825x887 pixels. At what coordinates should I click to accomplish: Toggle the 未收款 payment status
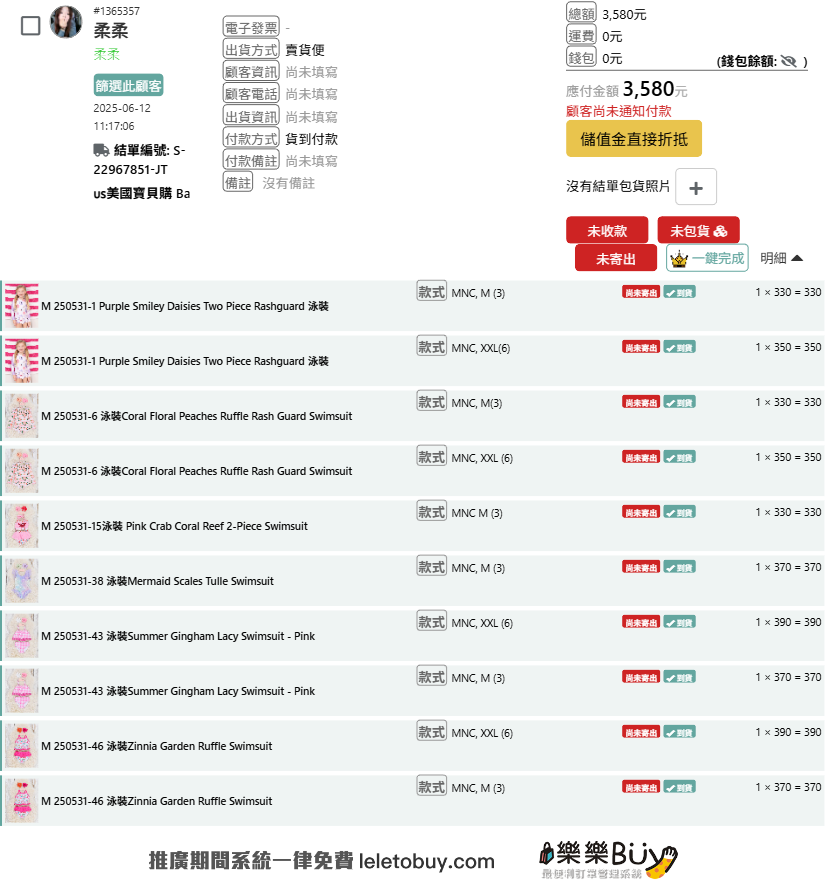607,230
